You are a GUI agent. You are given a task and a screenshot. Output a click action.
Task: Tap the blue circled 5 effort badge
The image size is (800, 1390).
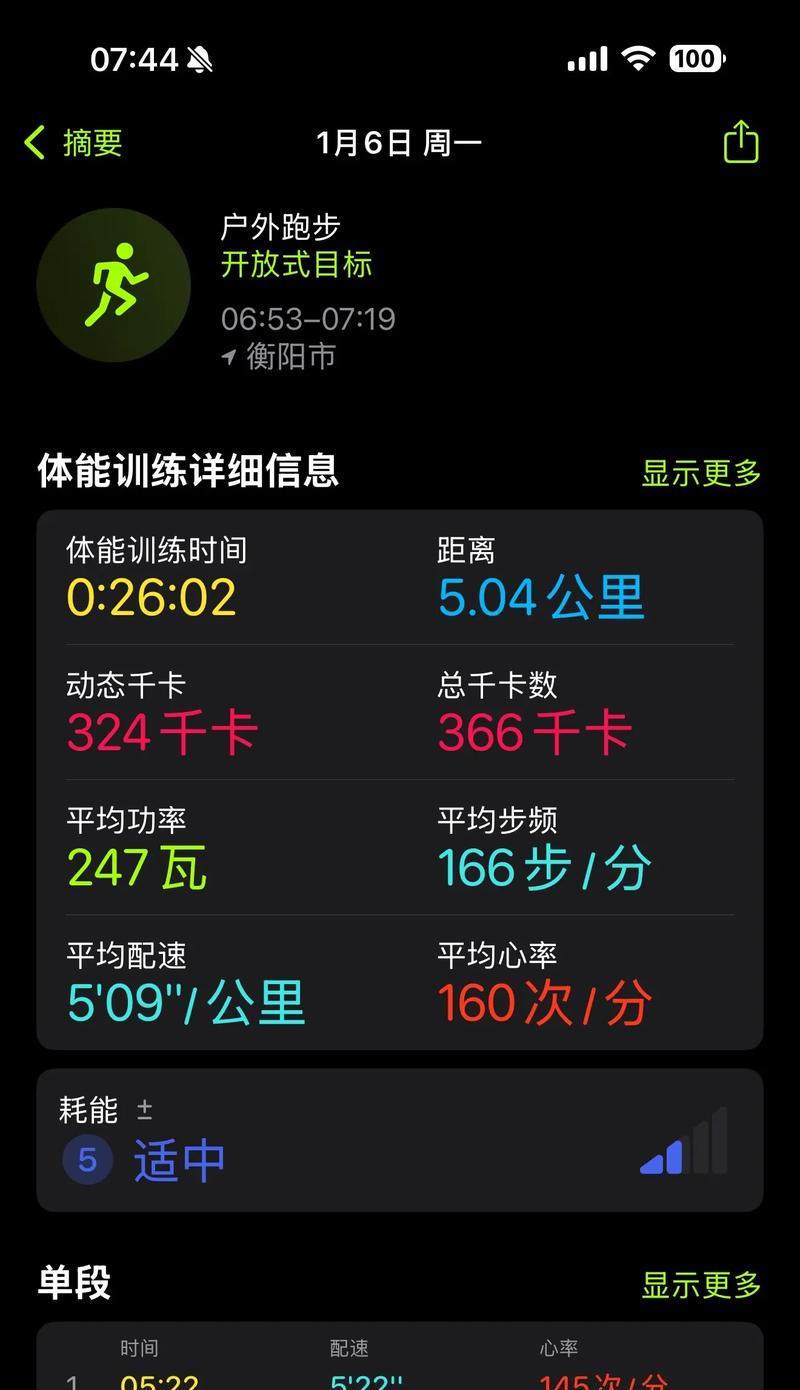tap(88, 1160)
